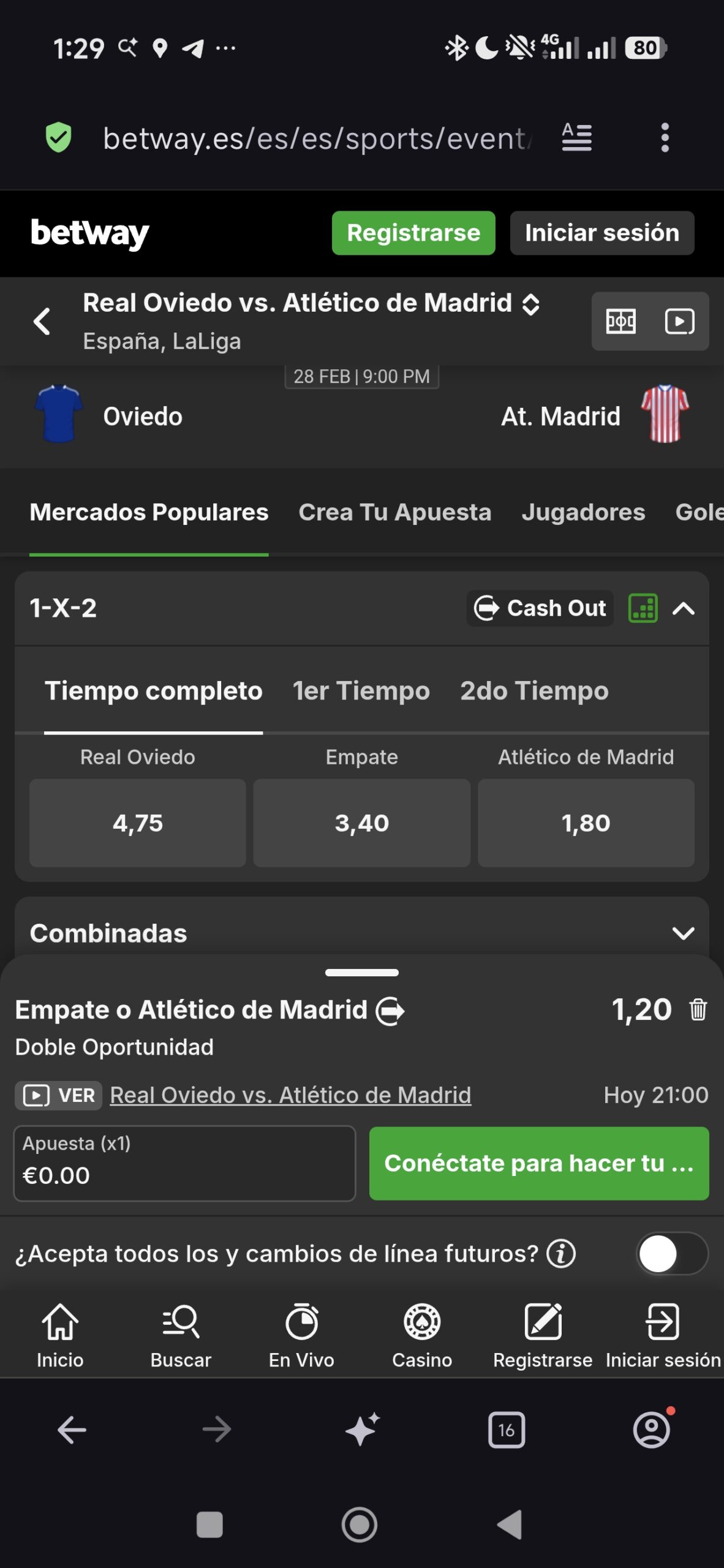Screen dimensions: 724x1568
Task: Go to En Vivo in bottom navigation
Action: [301, 1335]
